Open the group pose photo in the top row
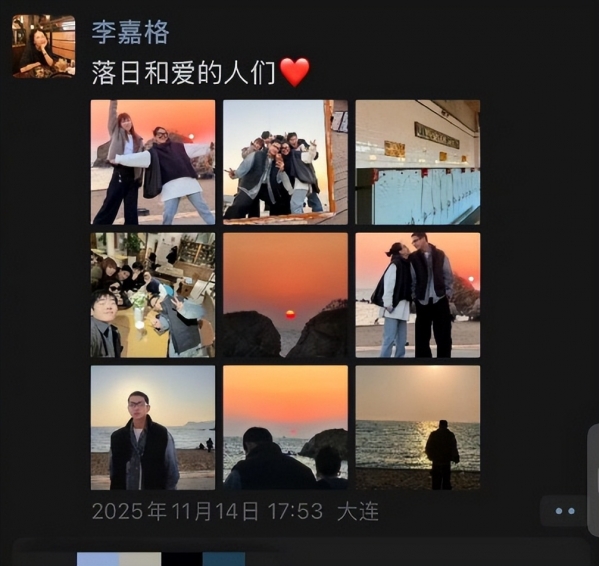600x566 pixels. [285, 162]
